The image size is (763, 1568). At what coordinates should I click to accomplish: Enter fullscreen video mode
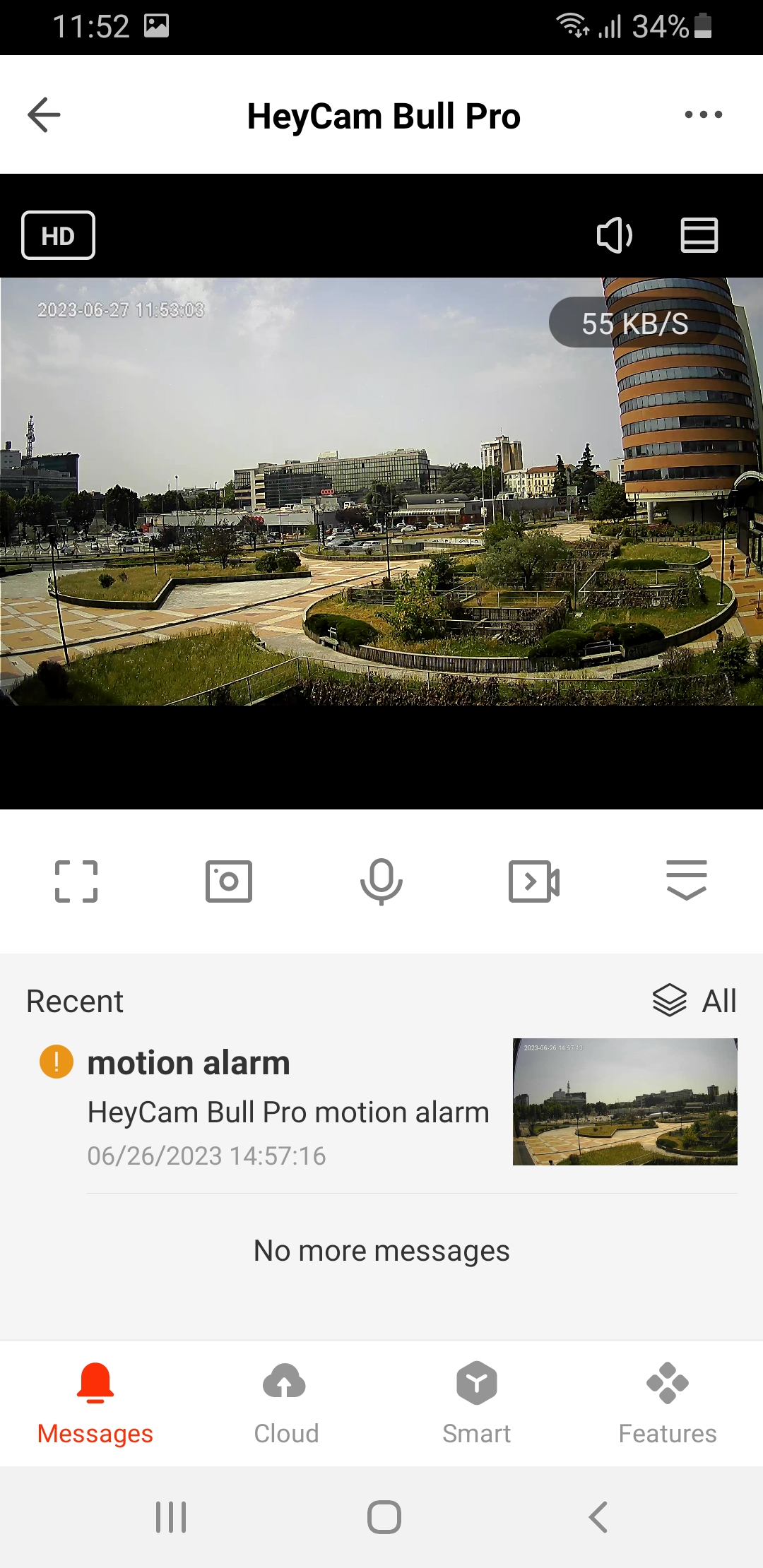(x=76, y=881)
